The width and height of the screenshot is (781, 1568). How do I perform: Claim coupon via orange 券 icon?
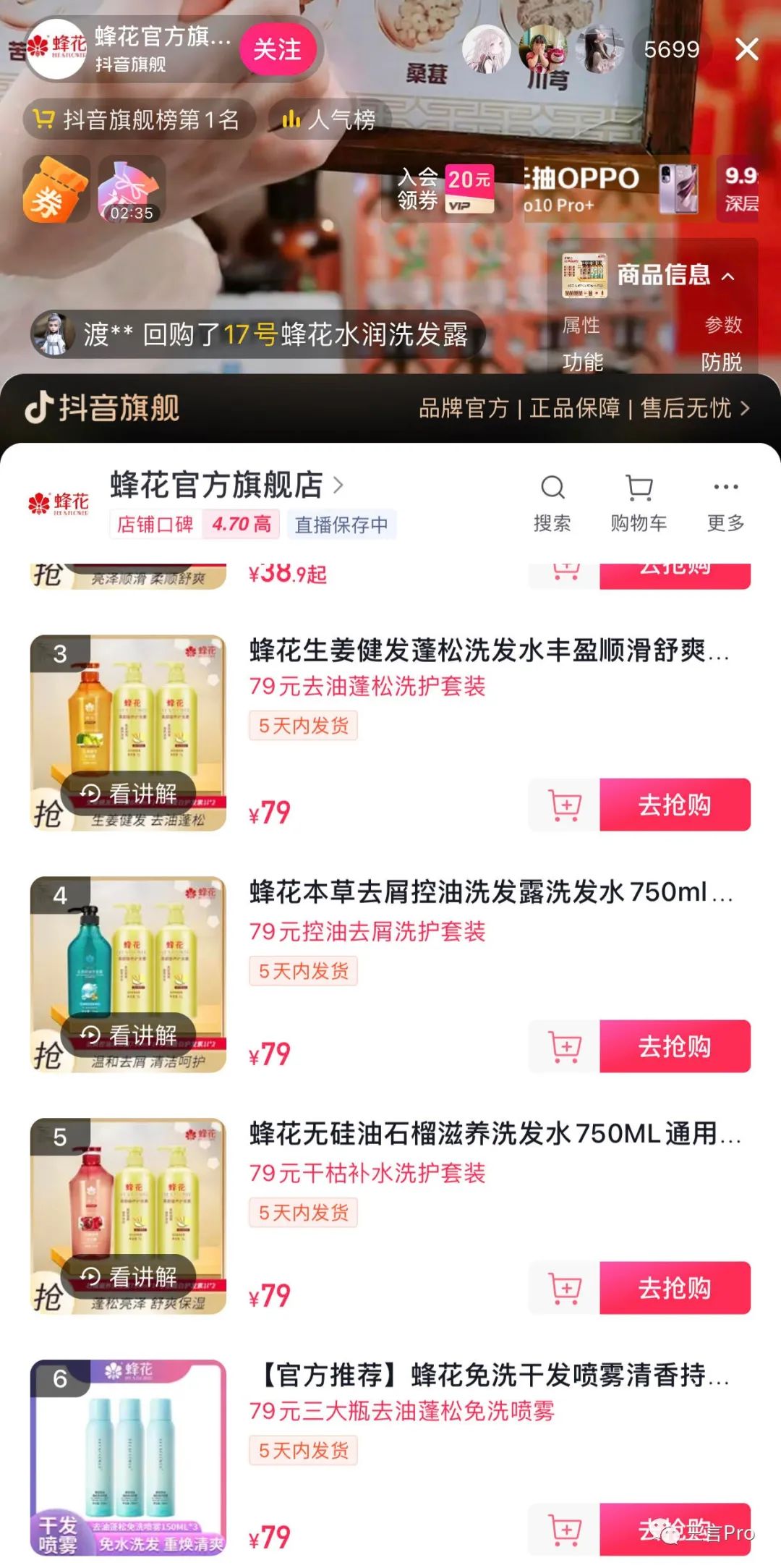click(x=55, y=190)
